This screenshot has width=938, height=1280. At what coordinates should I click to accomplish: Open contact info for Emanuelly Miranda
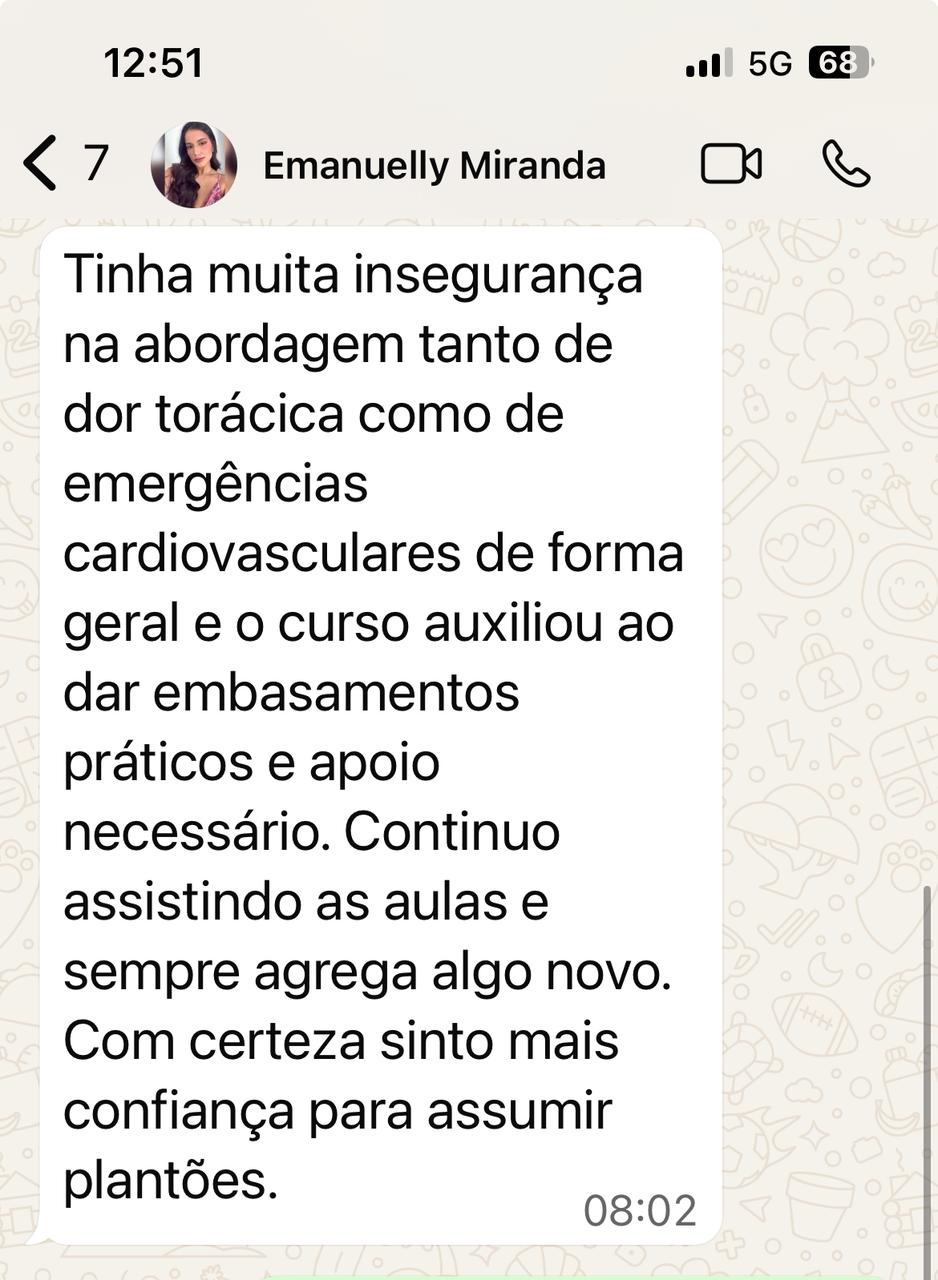pos(434,166)
